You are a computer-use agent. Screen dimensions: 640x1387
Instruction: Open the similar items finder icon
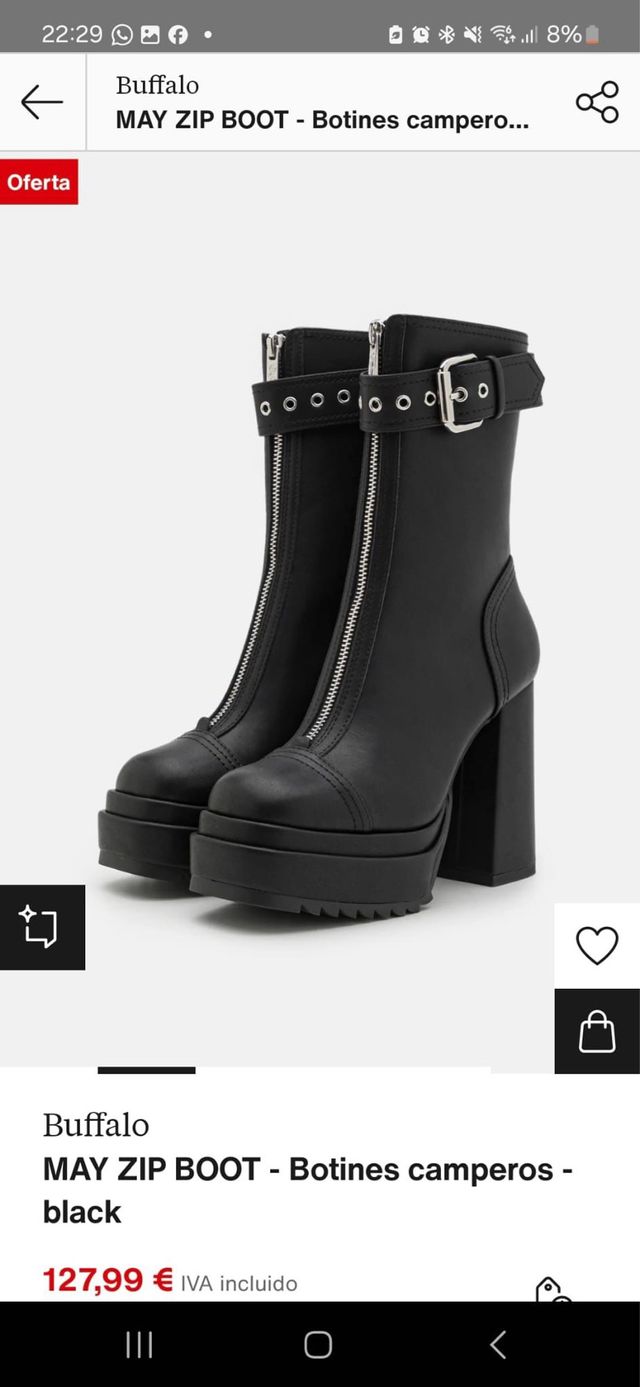pyautogui.click(x=41, y=927)
